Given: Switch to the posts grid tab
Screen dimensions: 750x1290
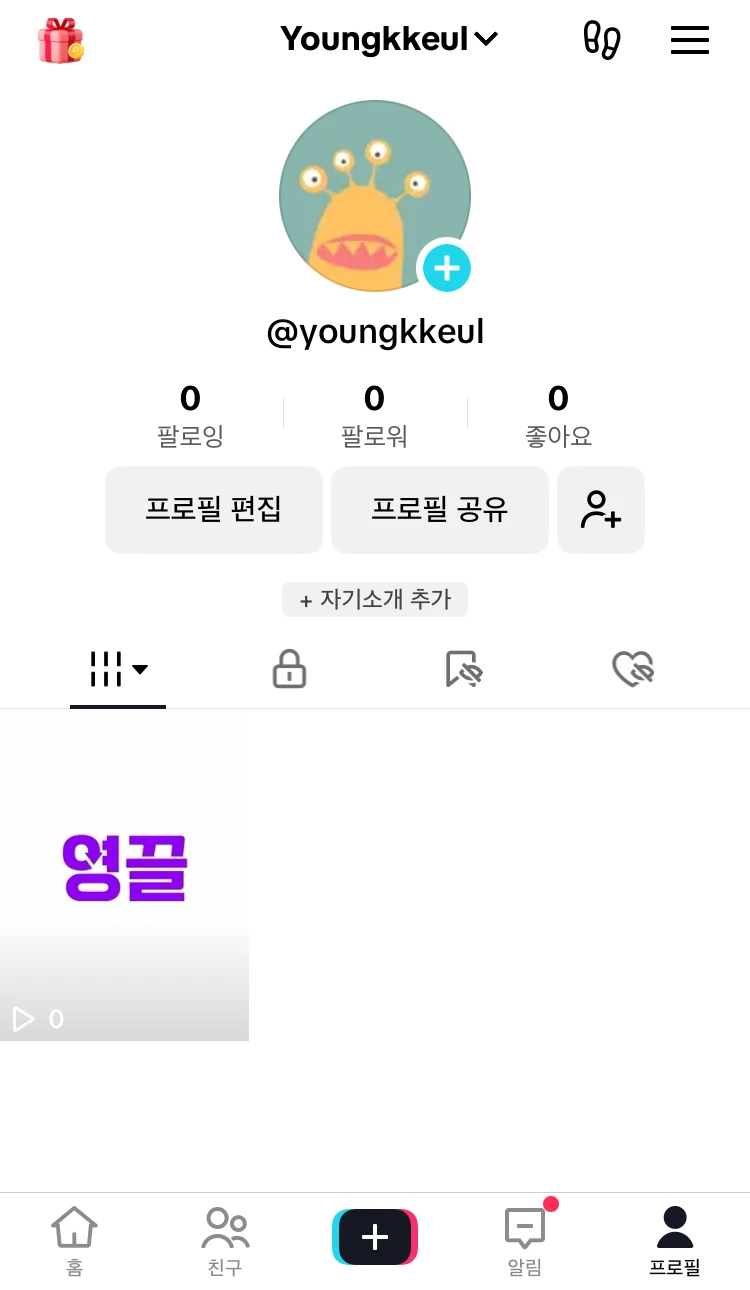Looking at the screenshot, I should click(x=118, y=669).
